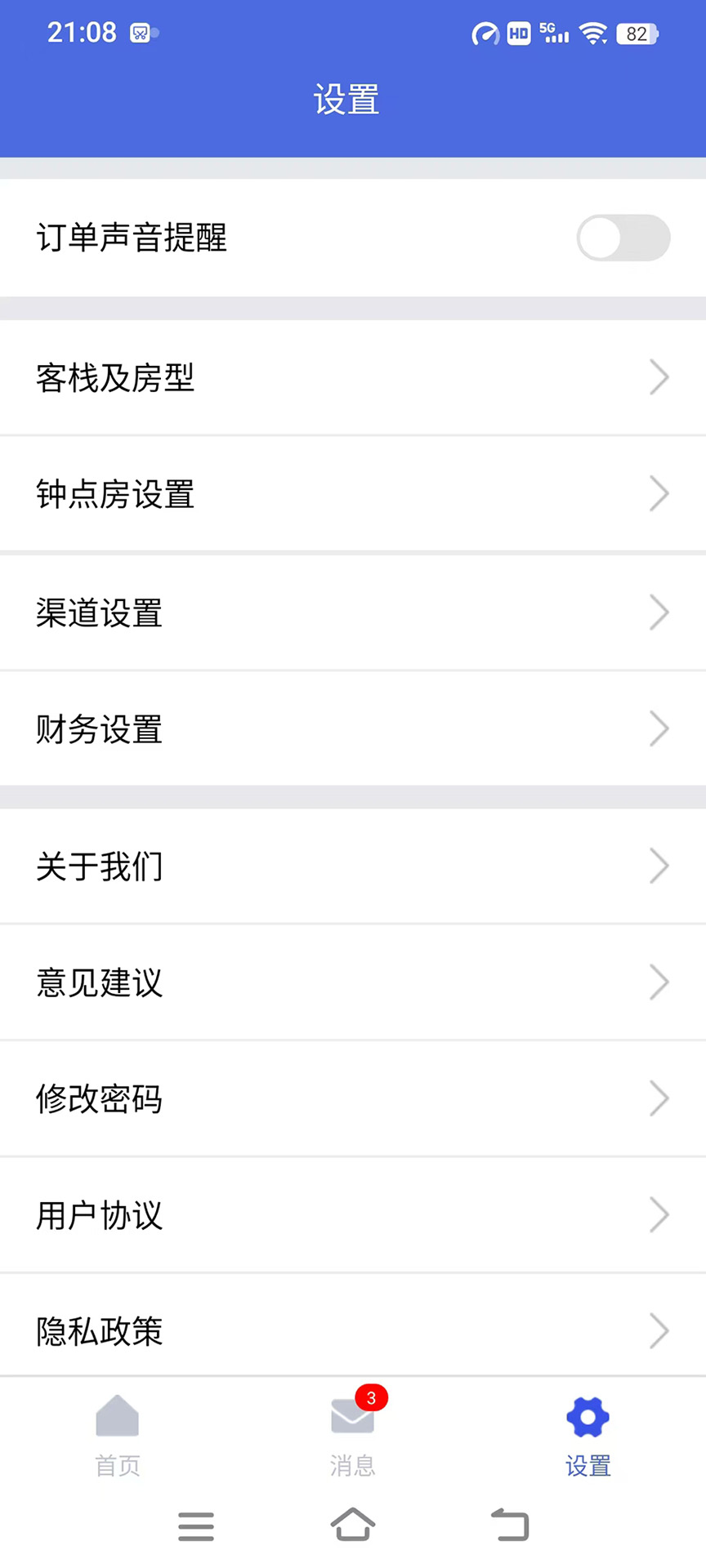Screen dimensions: 706x1568
Task: Open the recent apps menu icon
Action: (195, 1526)
